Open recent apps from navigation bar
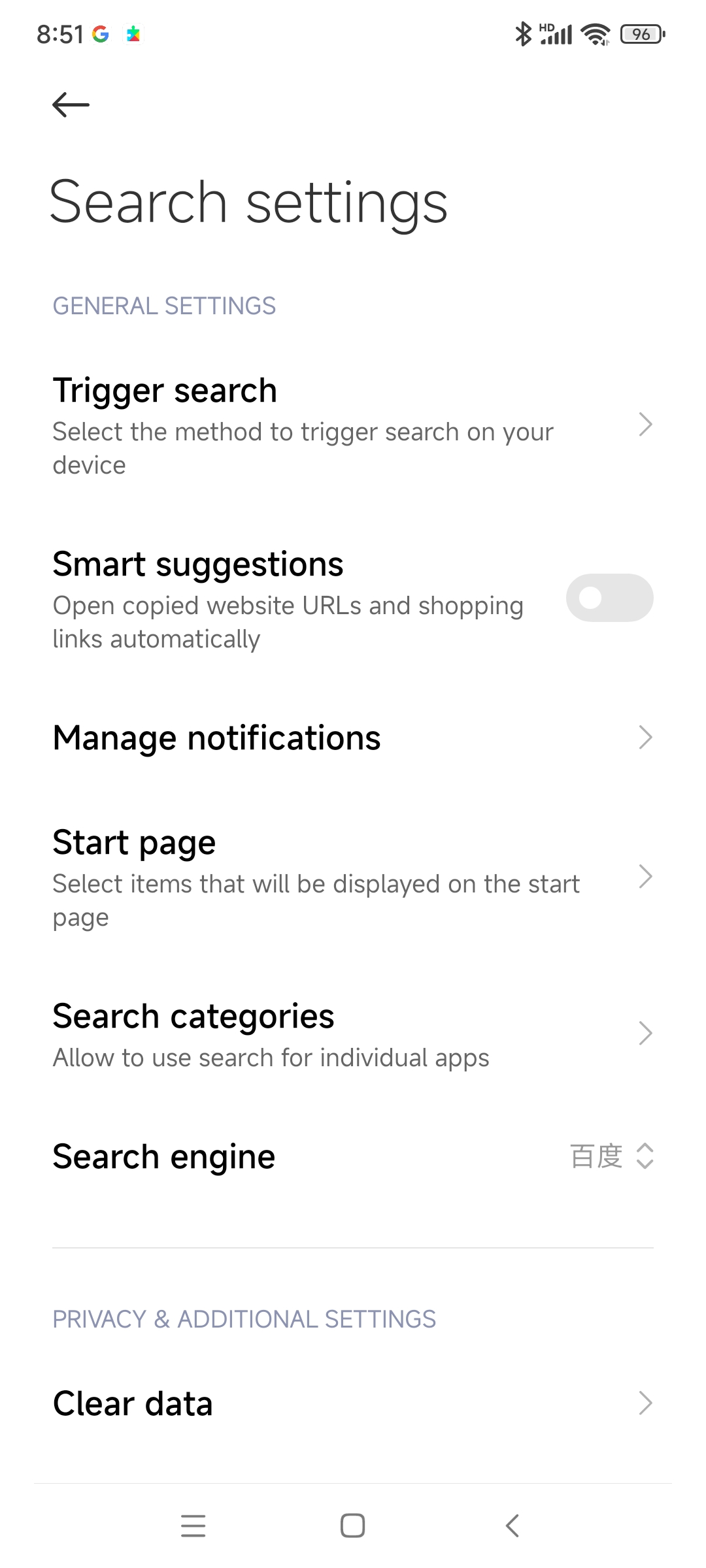 (193, 1526)
